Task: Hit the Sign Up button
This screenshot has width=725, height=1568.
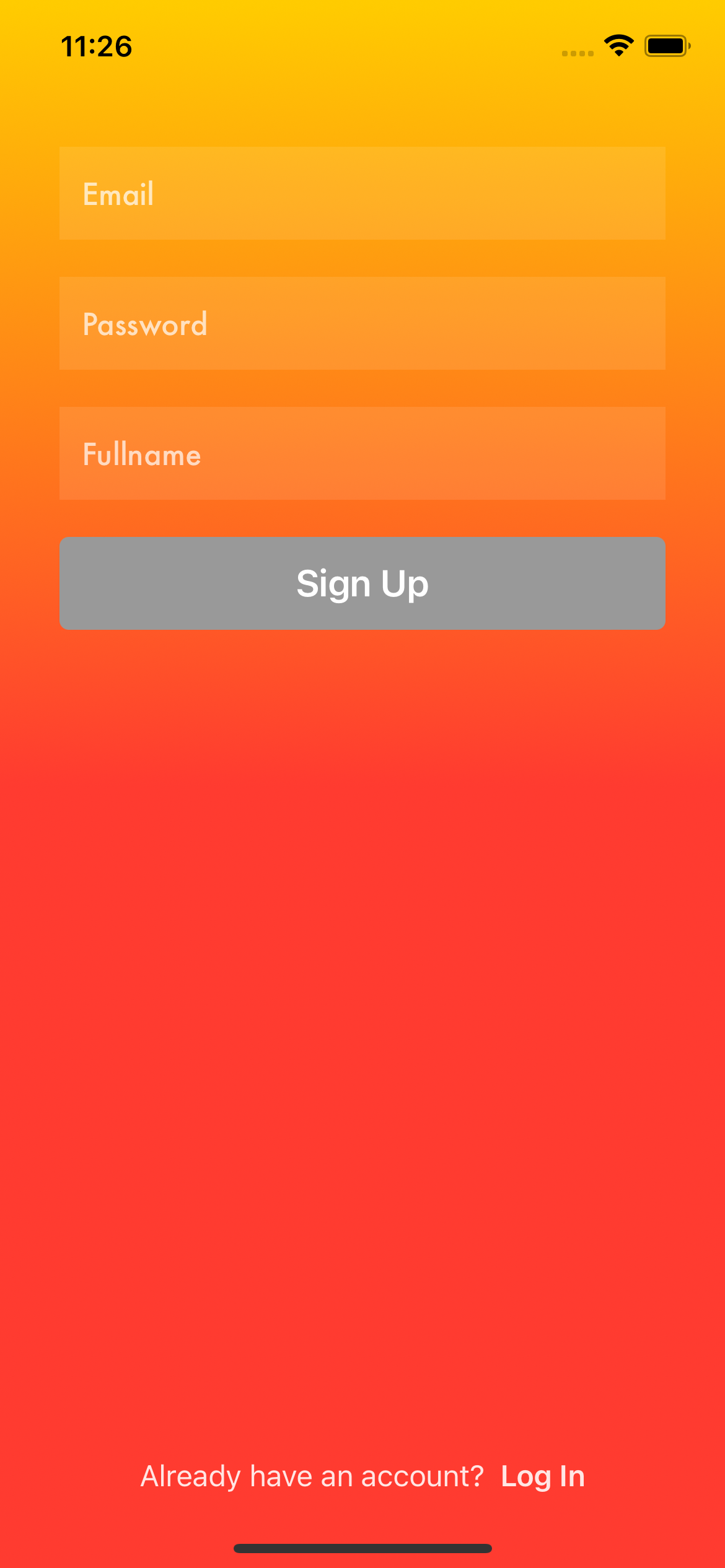Action: [x=362, y=583]
